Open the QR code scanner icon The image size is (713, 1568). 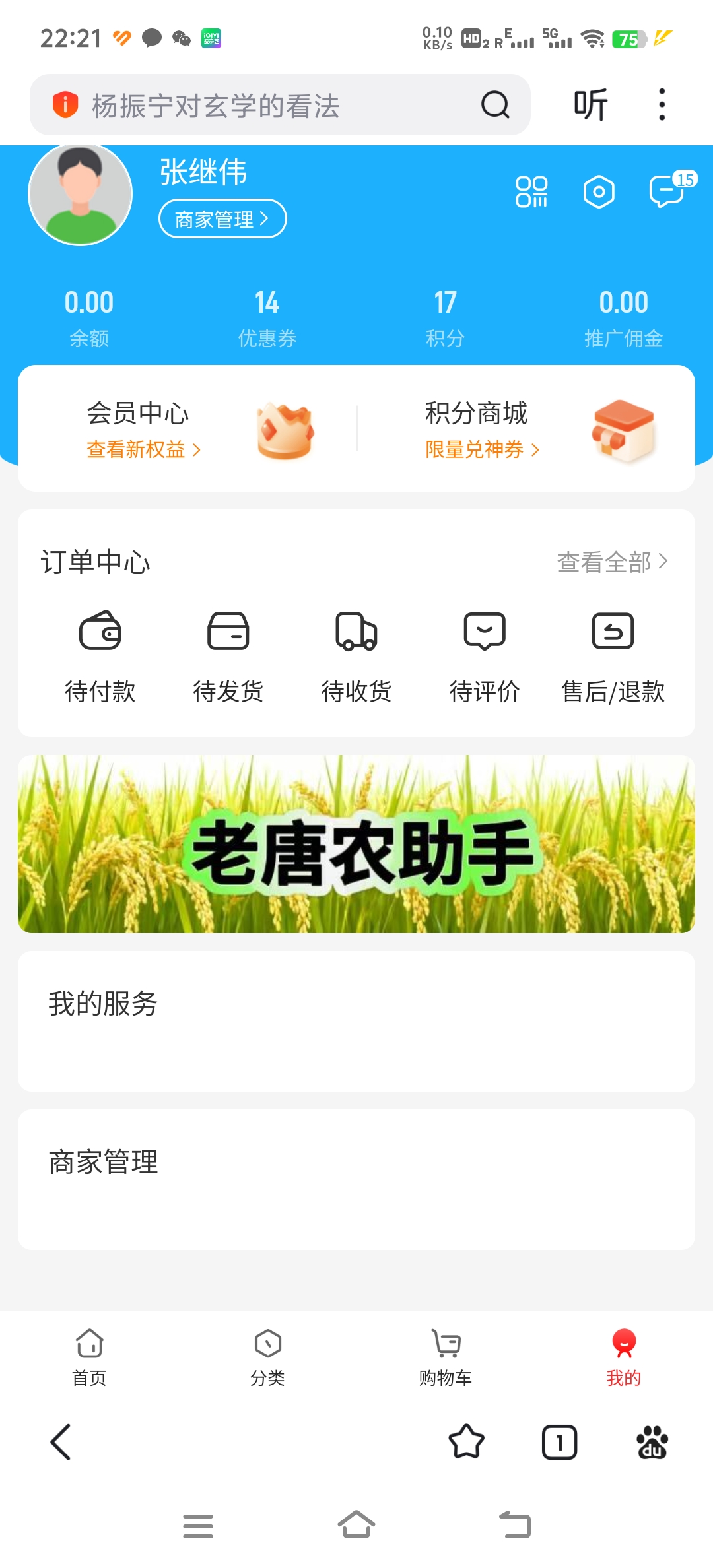(x=531, y=192)
